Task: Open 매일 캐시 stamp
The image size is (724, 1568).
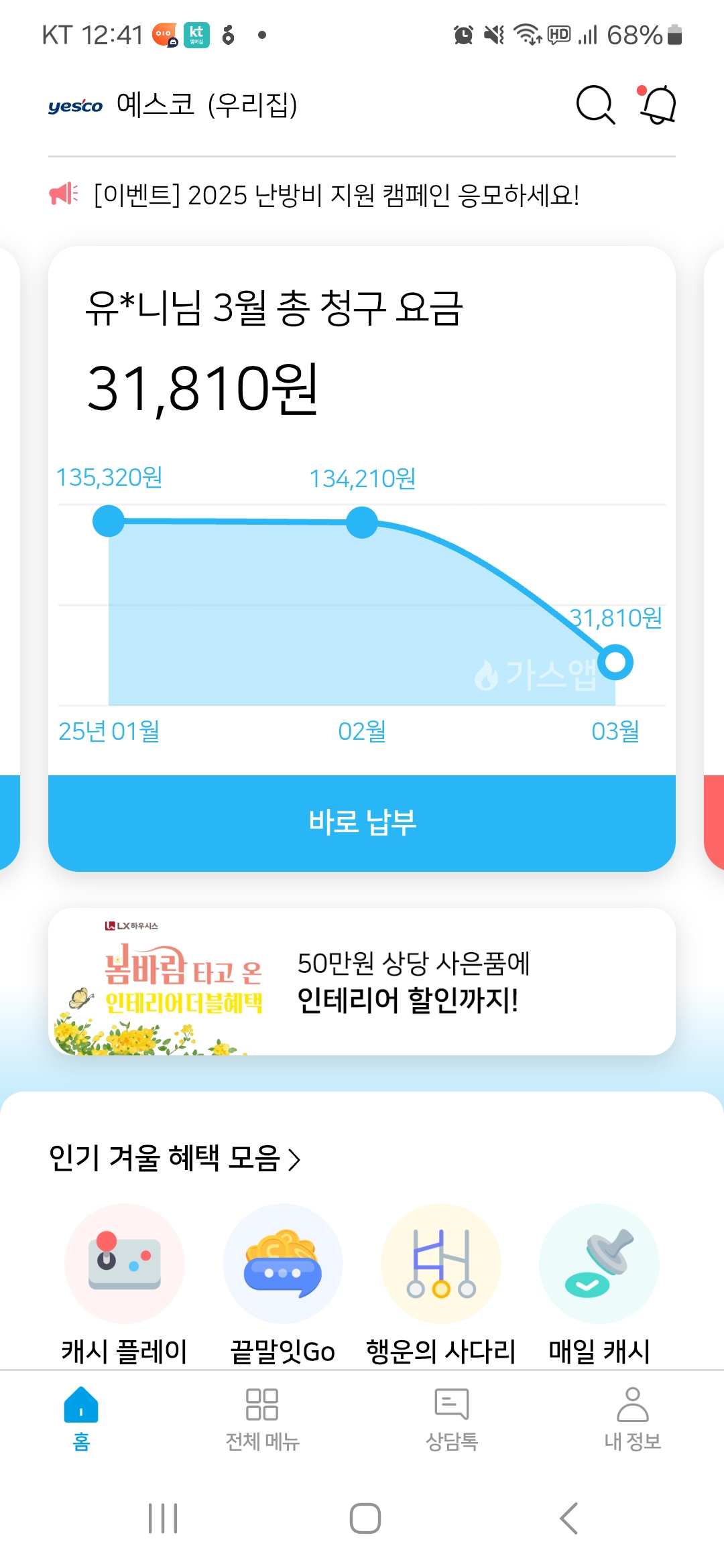Action: click(599, 1264)
